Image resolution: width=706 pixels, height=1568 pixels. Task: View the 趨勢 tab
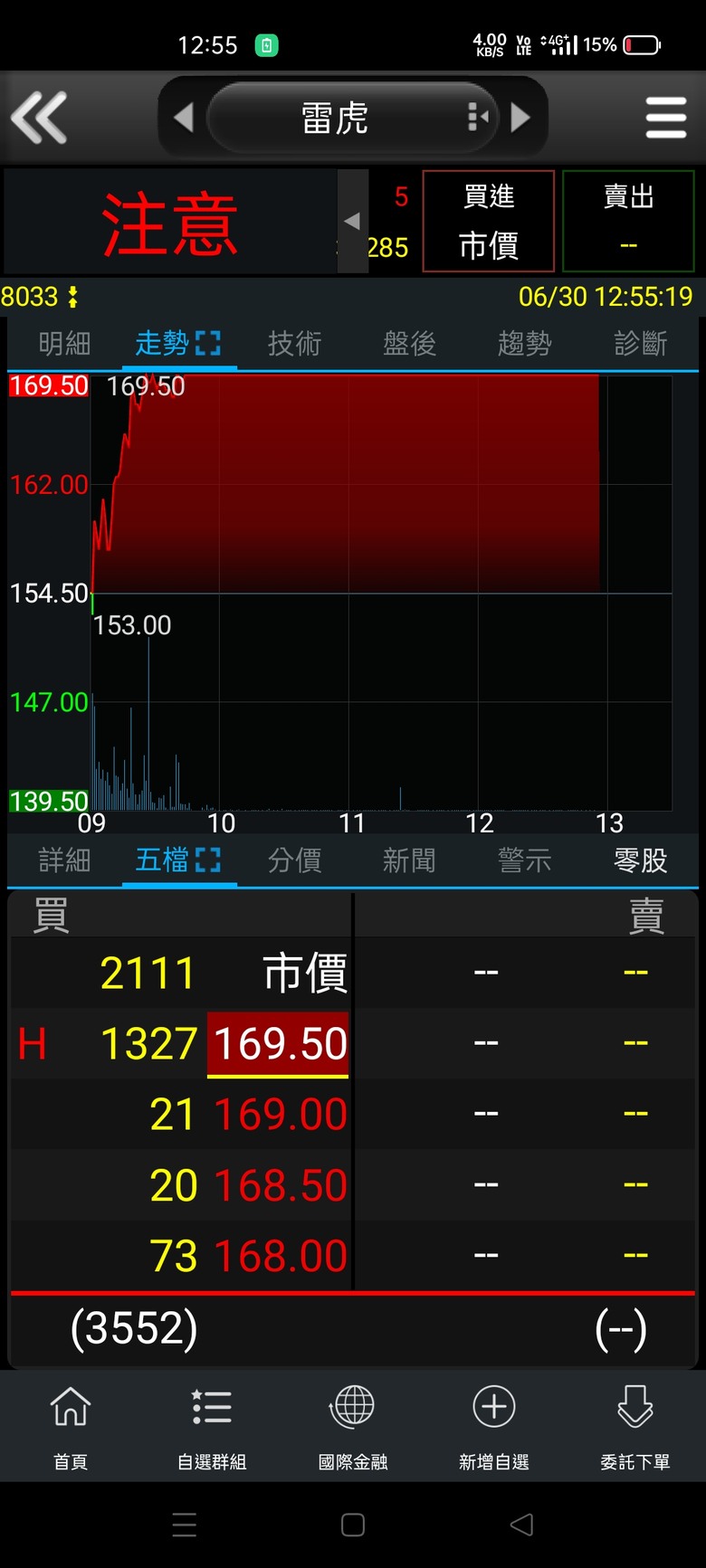click(524, 344)
